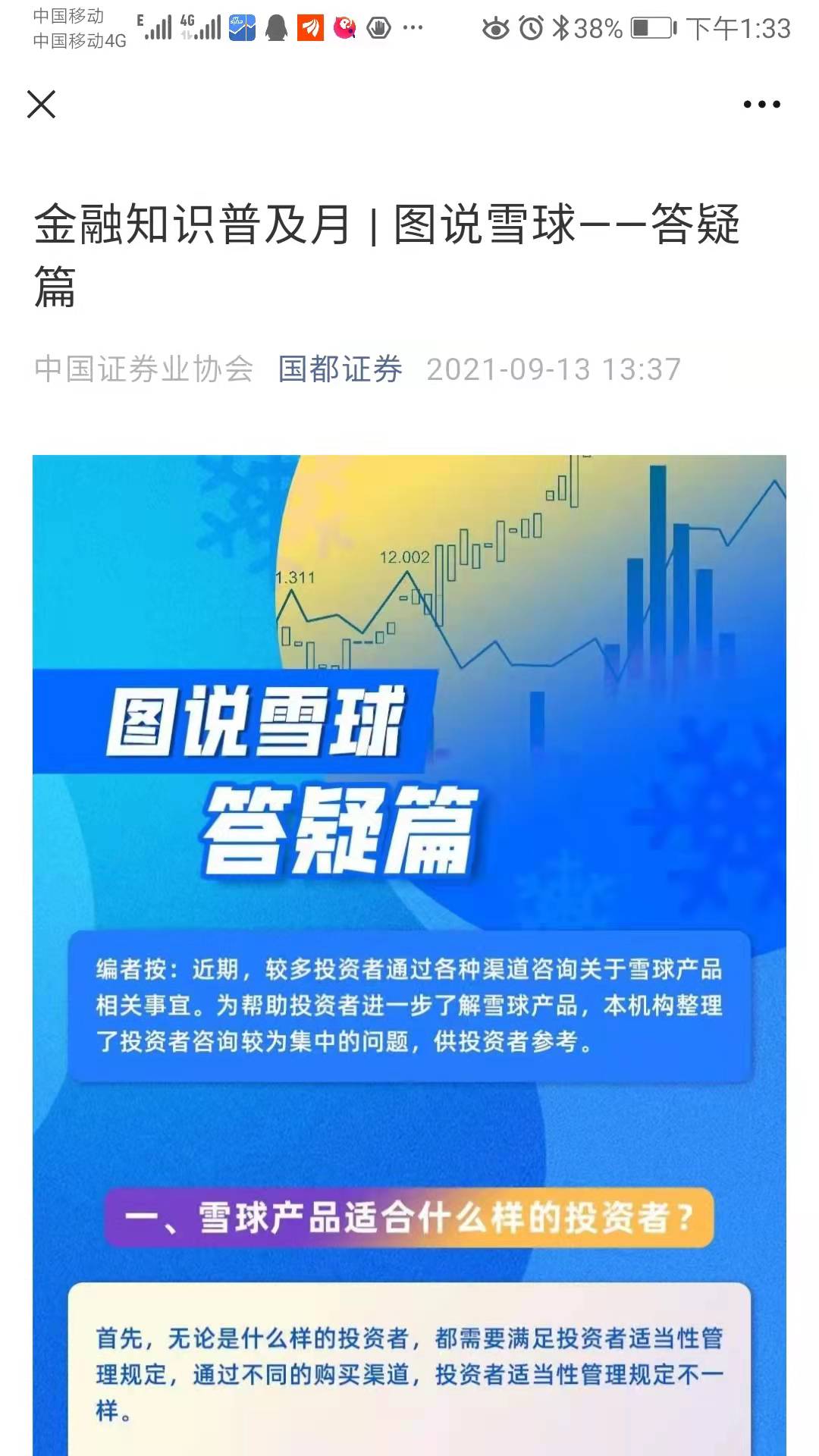Open the 国都证券 account link
Viewport: 819px width, 1456px height.
pos(340,369)
